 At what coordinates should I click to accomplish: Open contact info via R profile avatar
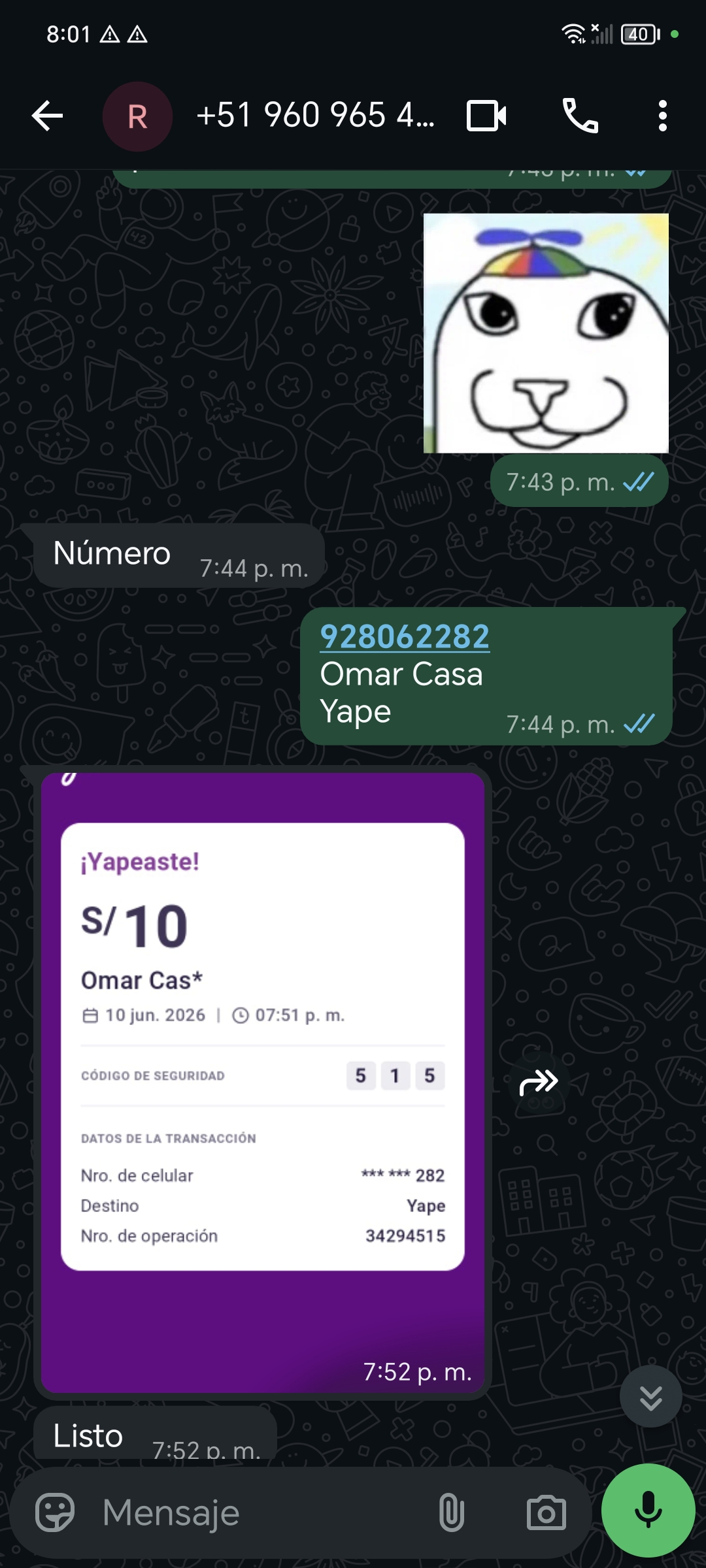coord(137,116)
